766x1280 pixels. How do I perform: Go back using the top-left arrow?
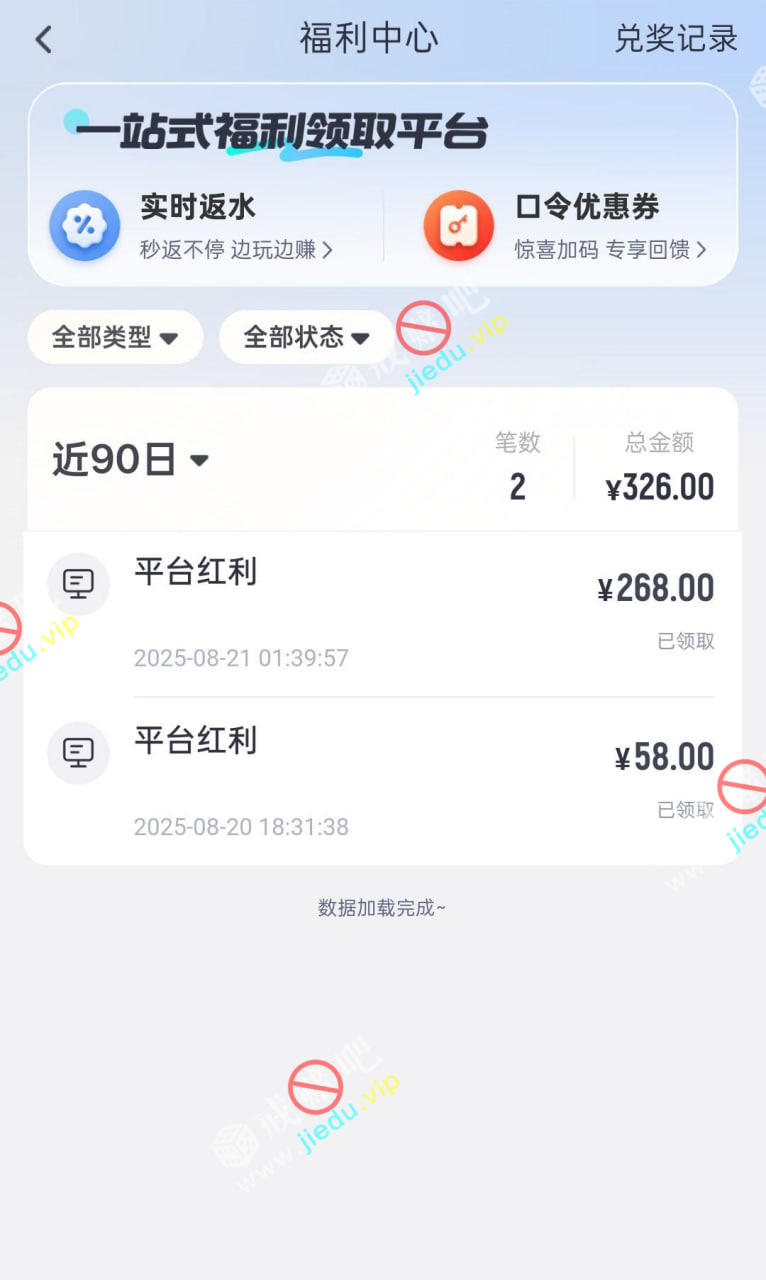[43, 40]
